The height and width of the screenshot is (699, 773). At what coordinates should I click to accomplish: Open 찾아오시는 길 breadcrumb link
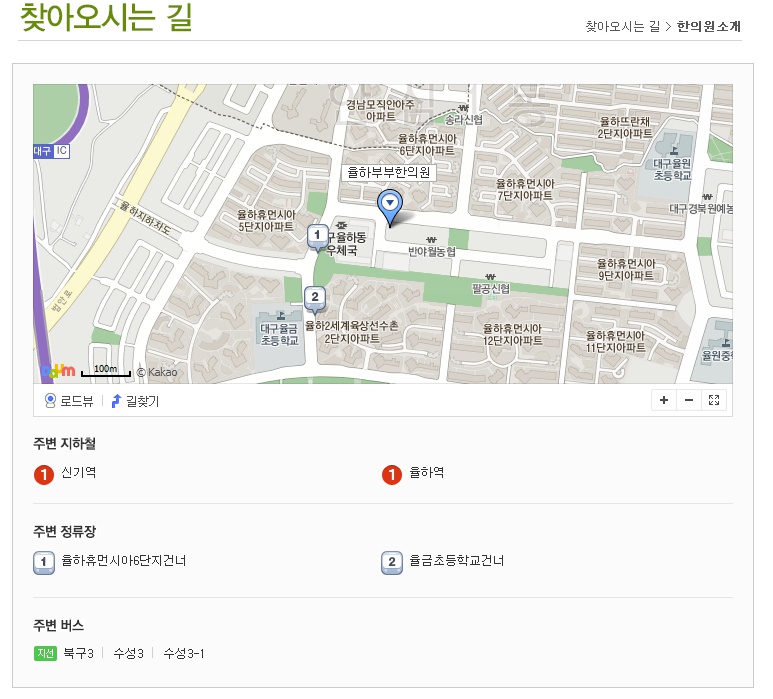pos(623,27)
